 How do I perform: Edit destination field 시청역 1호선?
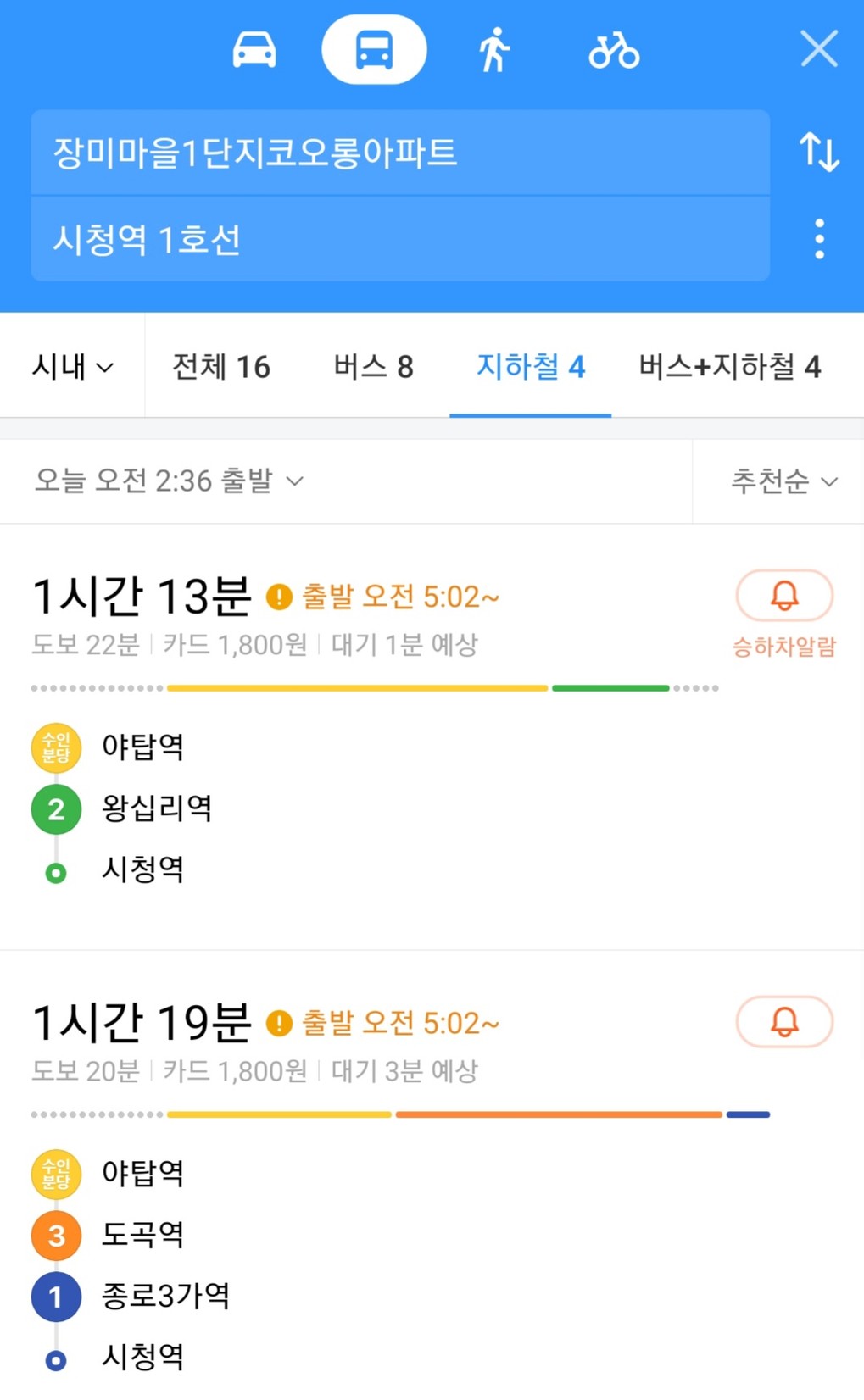[x=400, y=239]
